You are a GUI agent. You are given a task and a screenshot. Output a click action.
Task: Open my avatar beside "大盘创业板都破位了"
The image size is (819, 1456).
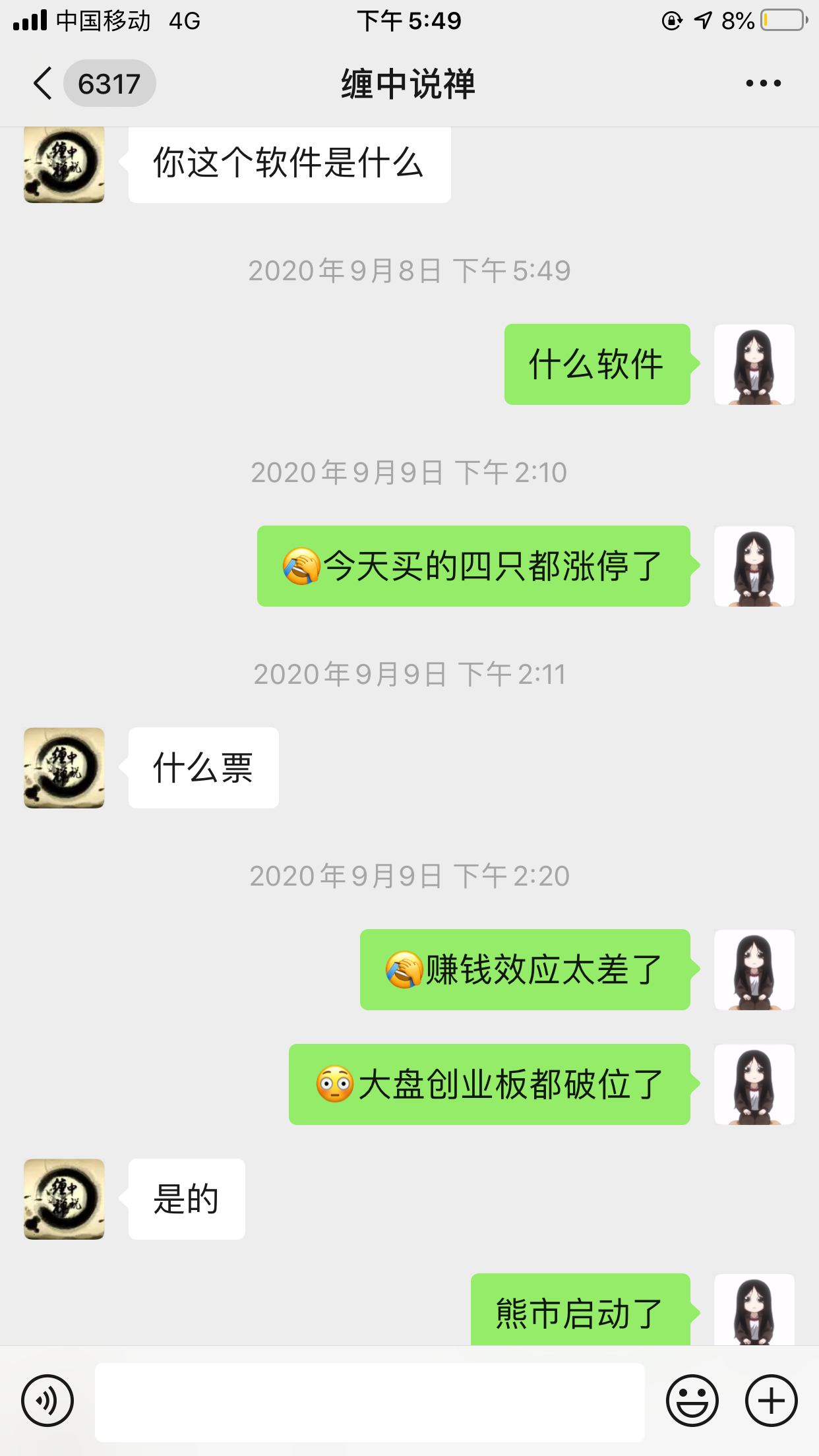[754, 1084]
